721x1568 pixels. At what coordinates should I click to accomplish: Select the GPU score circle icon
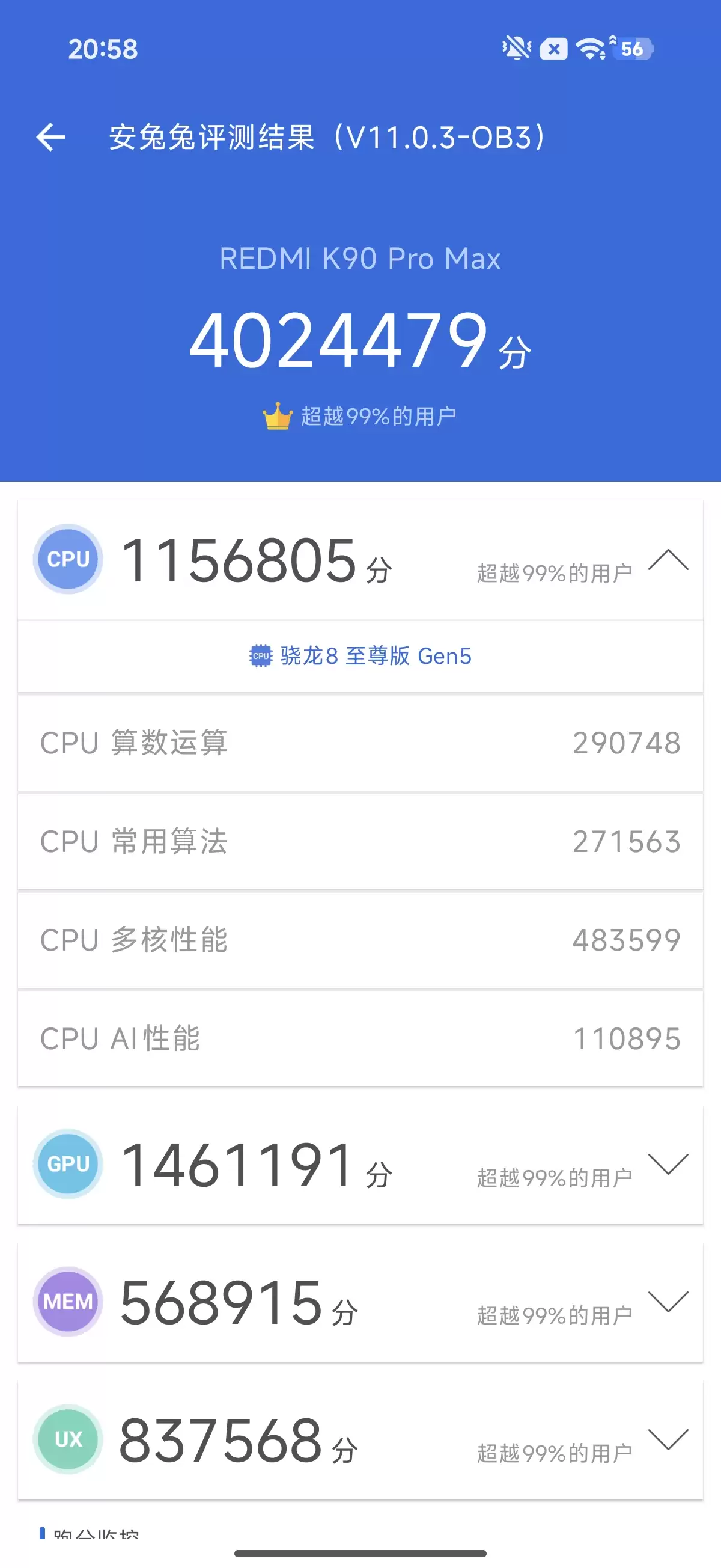[x=67, y=1163]
